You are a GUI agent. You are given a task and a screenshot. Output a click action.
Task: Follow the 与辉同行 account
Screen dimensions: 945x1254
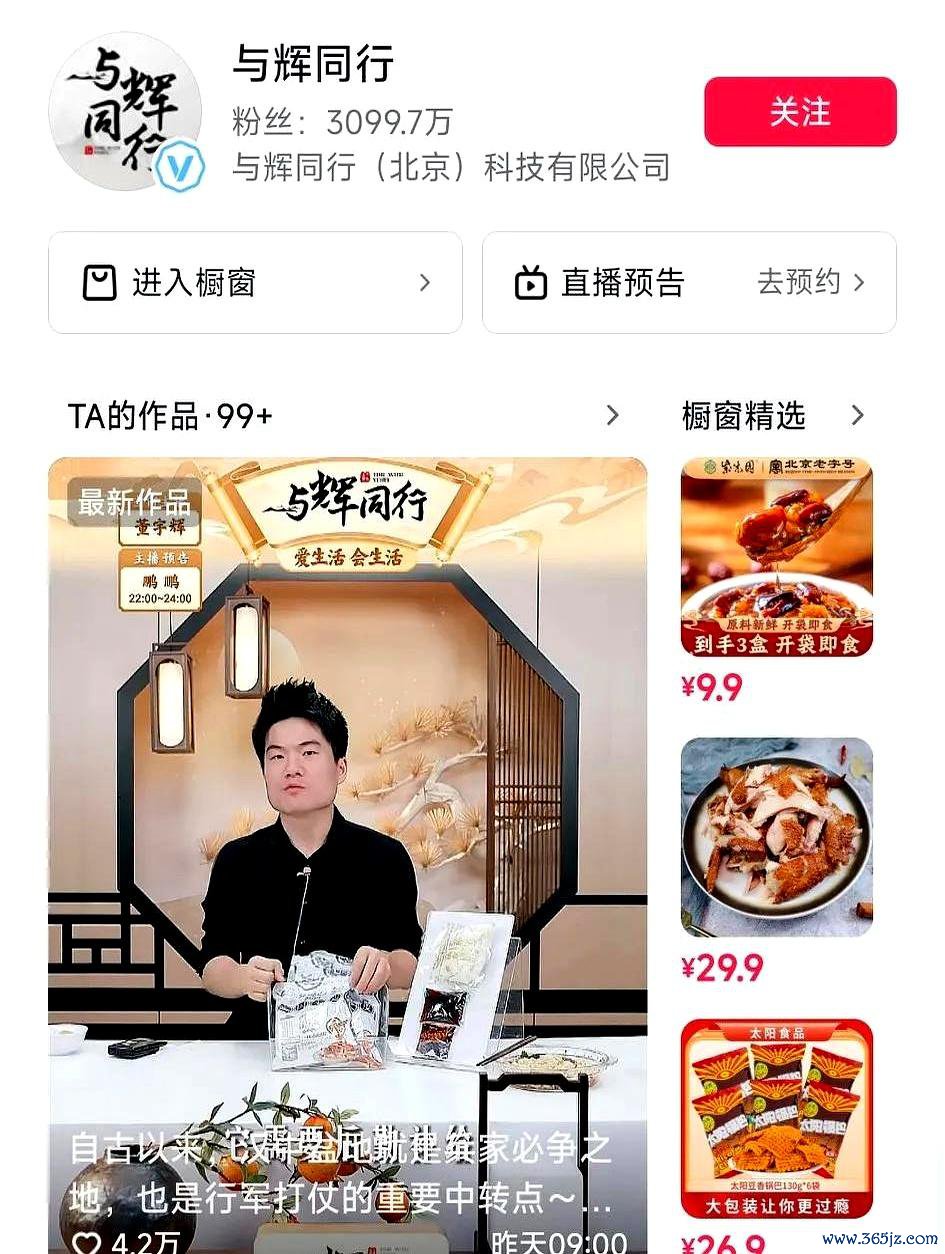799,112
